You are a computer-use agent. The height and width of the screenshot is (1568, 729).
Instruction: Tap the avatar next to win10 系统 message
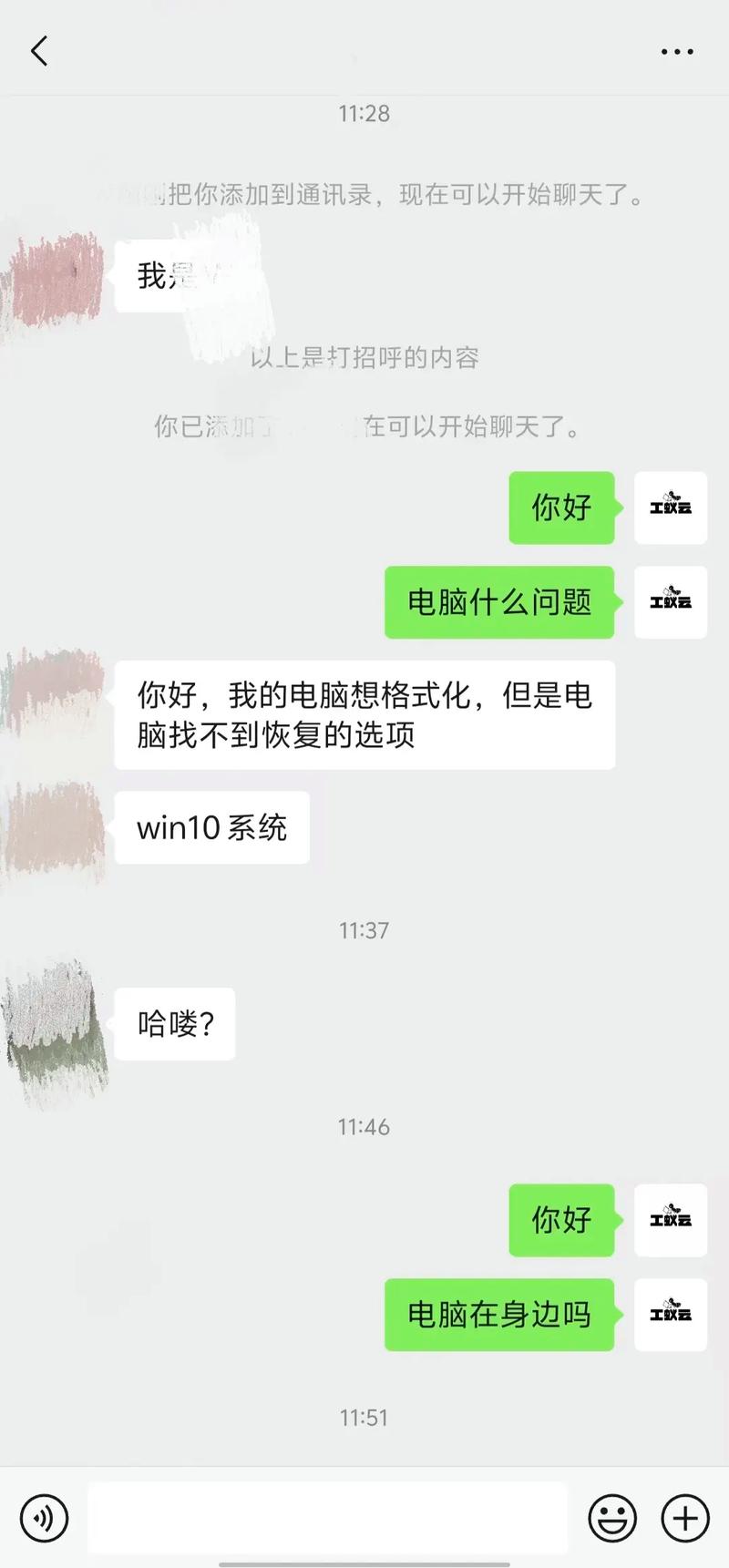(x=55, y=827)
